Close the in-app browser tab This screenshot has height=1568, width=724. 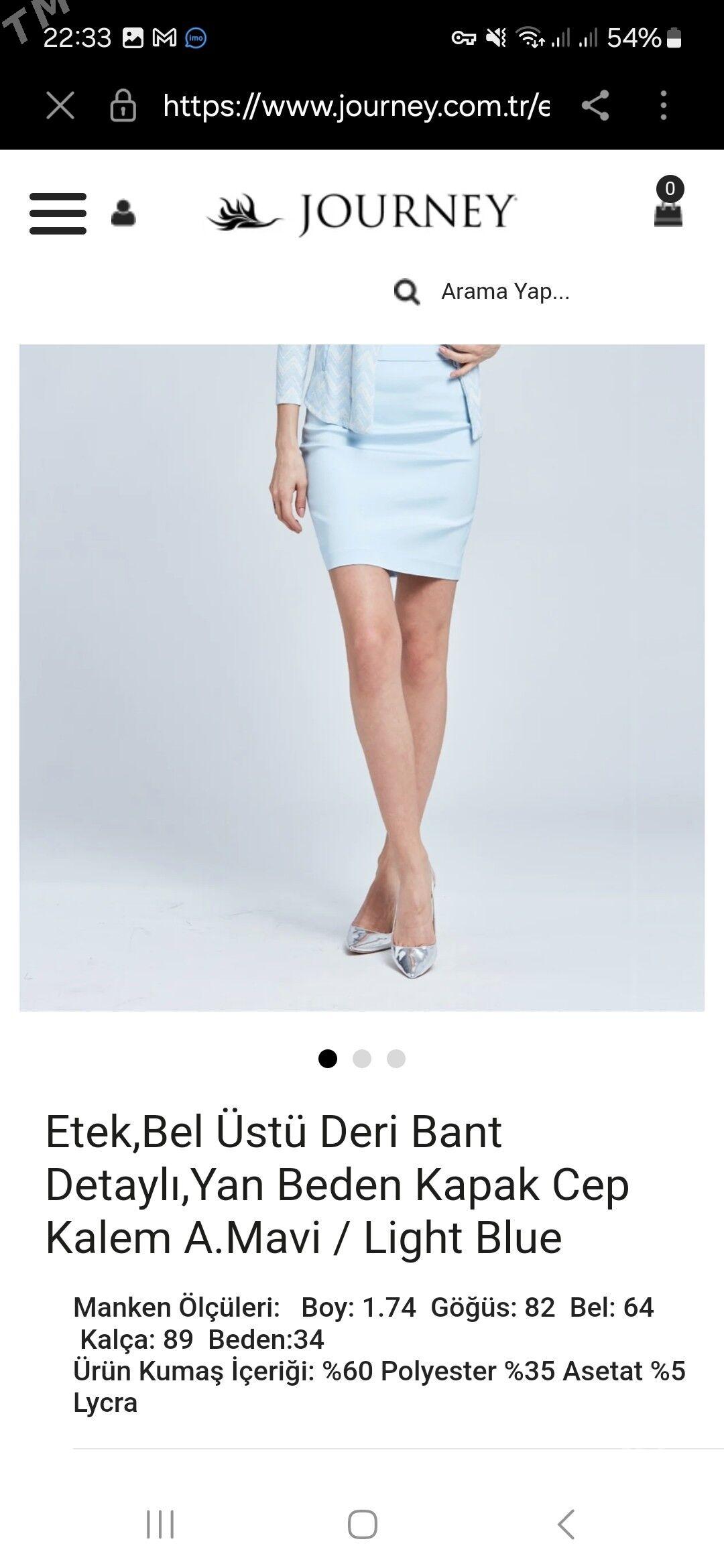click(x=60, y=106)
